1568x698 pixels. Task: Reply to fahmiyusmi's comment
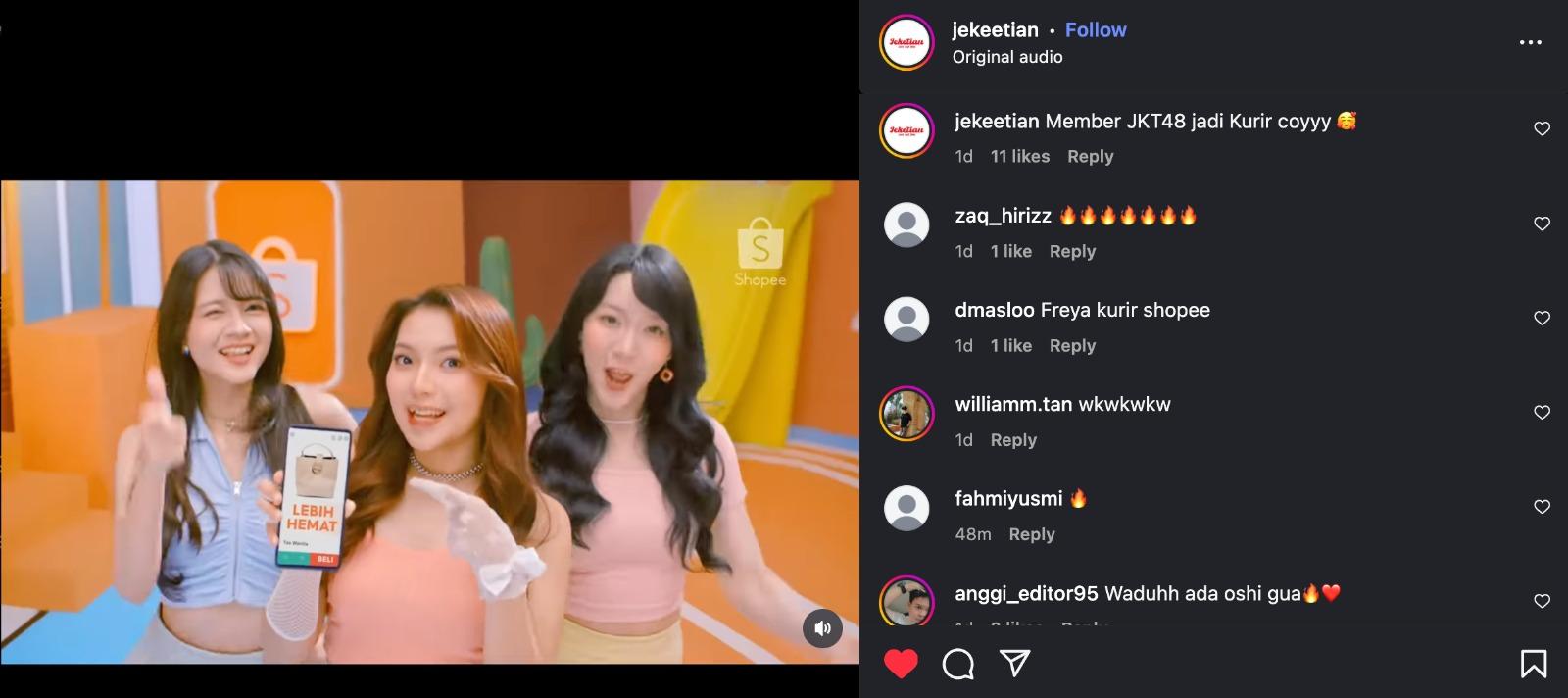1031,534
